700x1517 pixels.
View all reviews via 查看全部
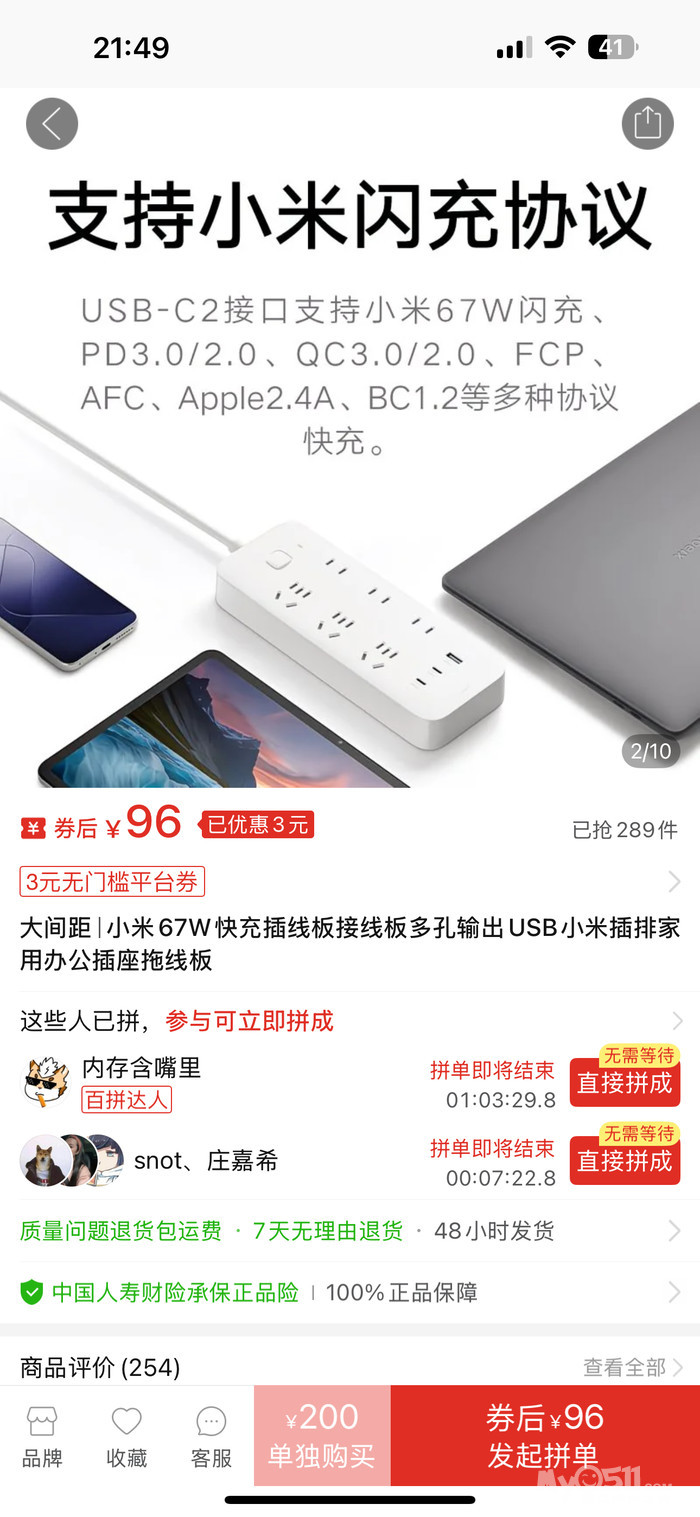pyautogui.click(x=632, y=1367)
